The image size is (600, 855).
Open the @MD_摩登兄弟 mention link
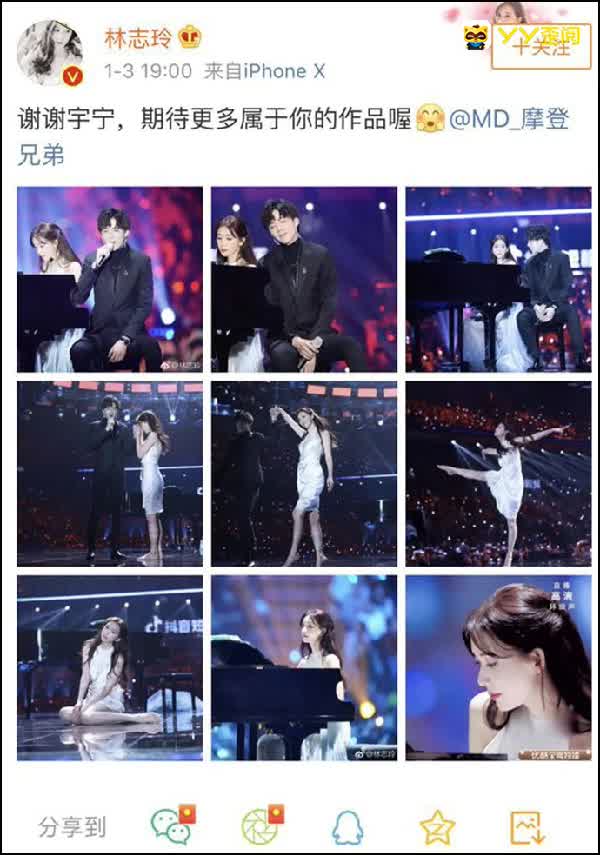pyautogui.click(x=510, y=121)
